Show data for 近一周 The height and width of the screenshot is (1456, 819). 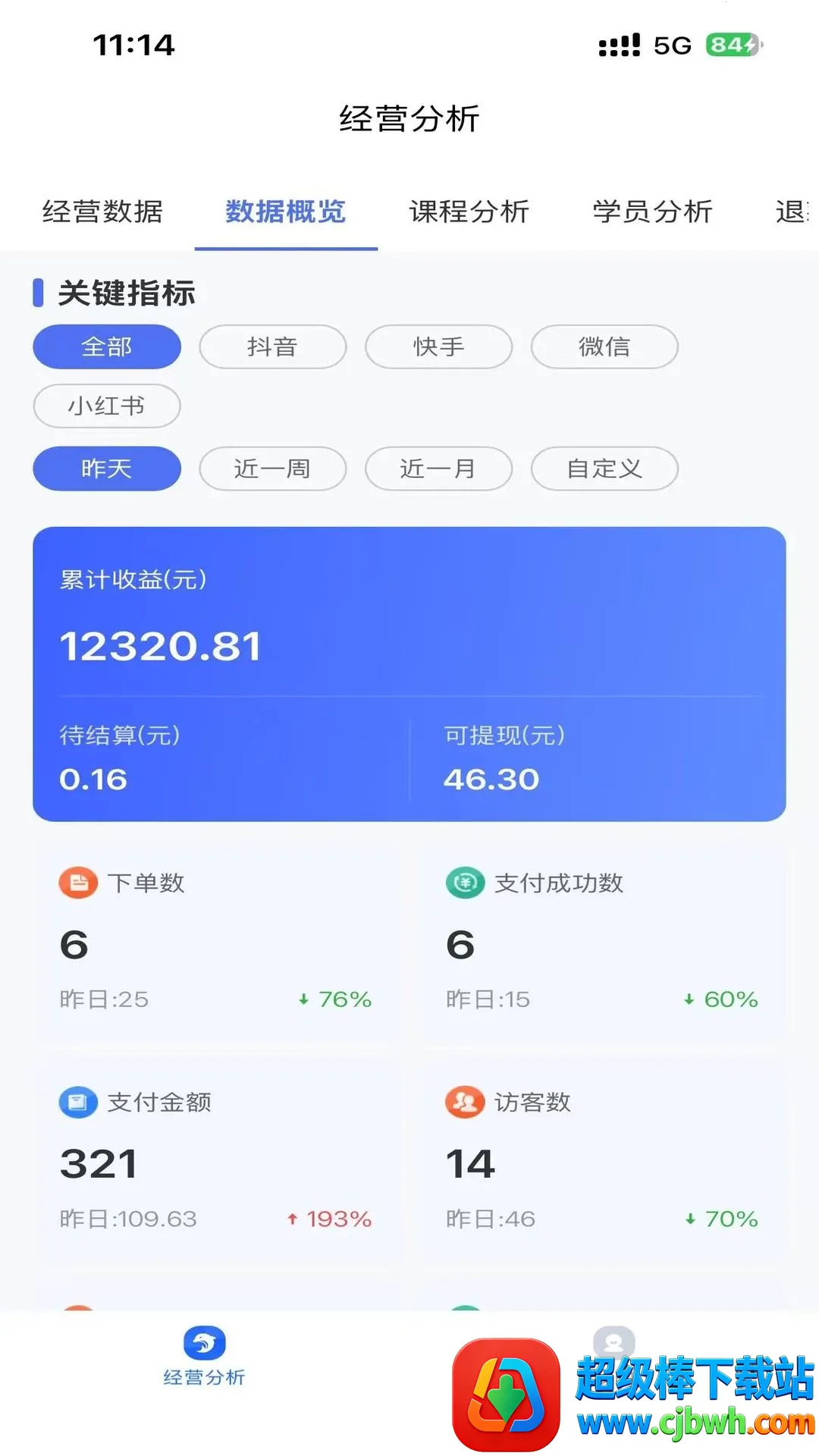click(273, 469)
